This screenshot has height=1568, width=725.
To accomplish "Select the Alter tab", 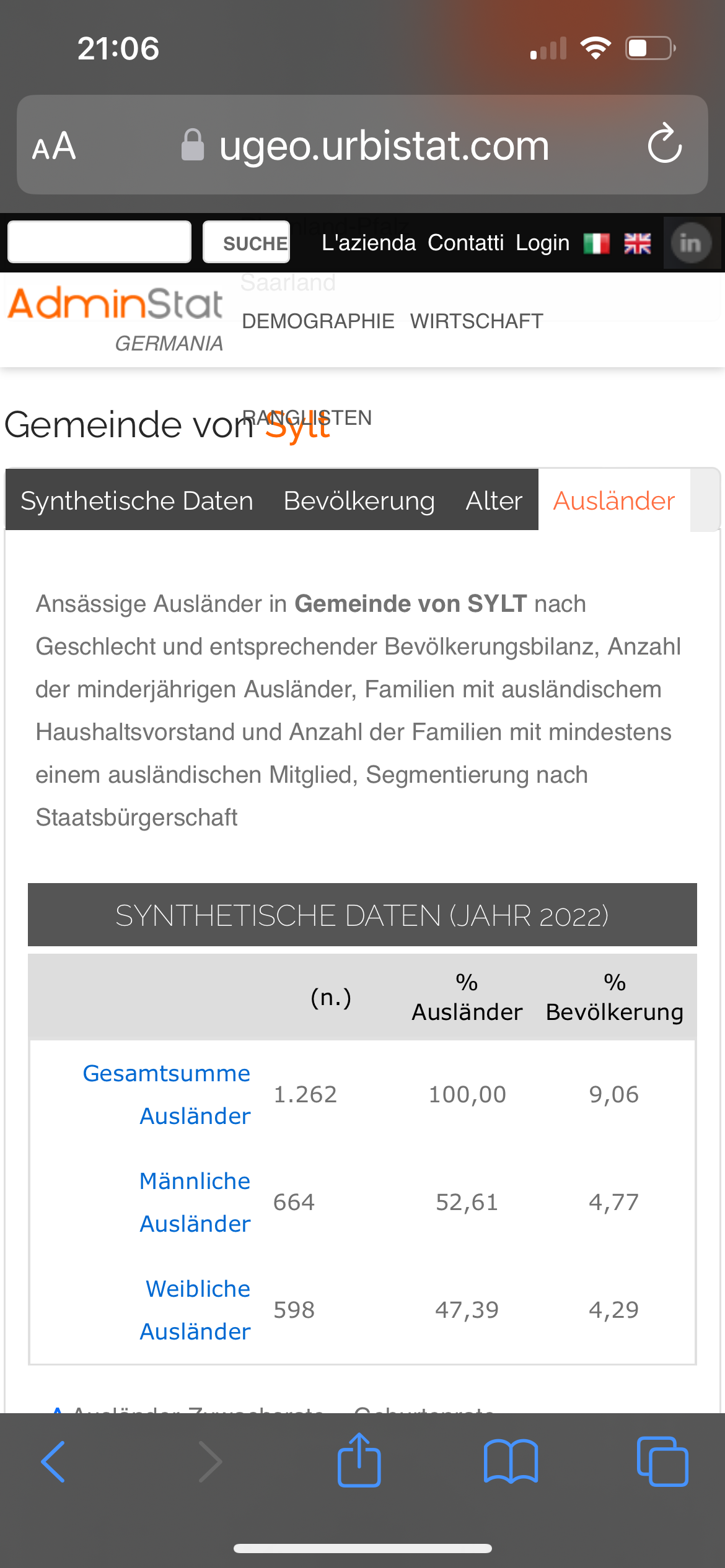I will tap(494, 500).
